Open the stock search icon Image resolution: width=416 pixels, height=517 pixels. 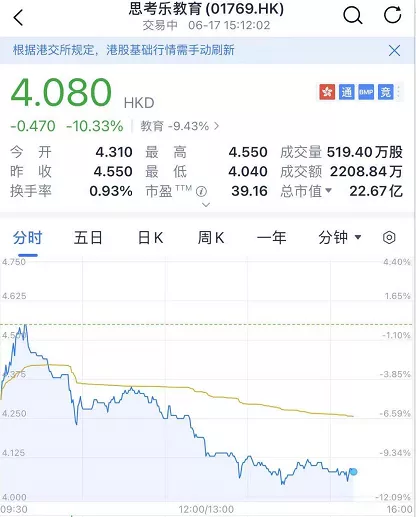tap(353, 15)
